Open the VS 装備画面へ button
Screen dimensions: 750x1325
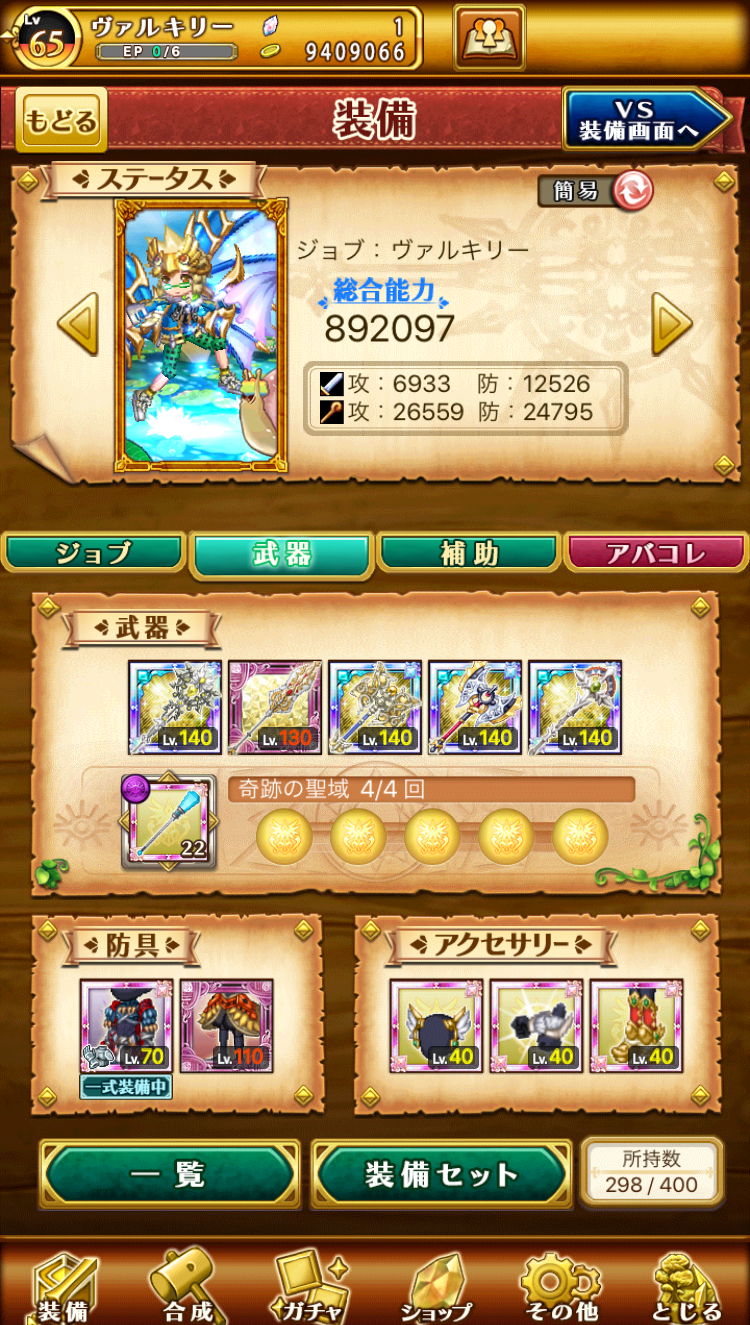646,120
